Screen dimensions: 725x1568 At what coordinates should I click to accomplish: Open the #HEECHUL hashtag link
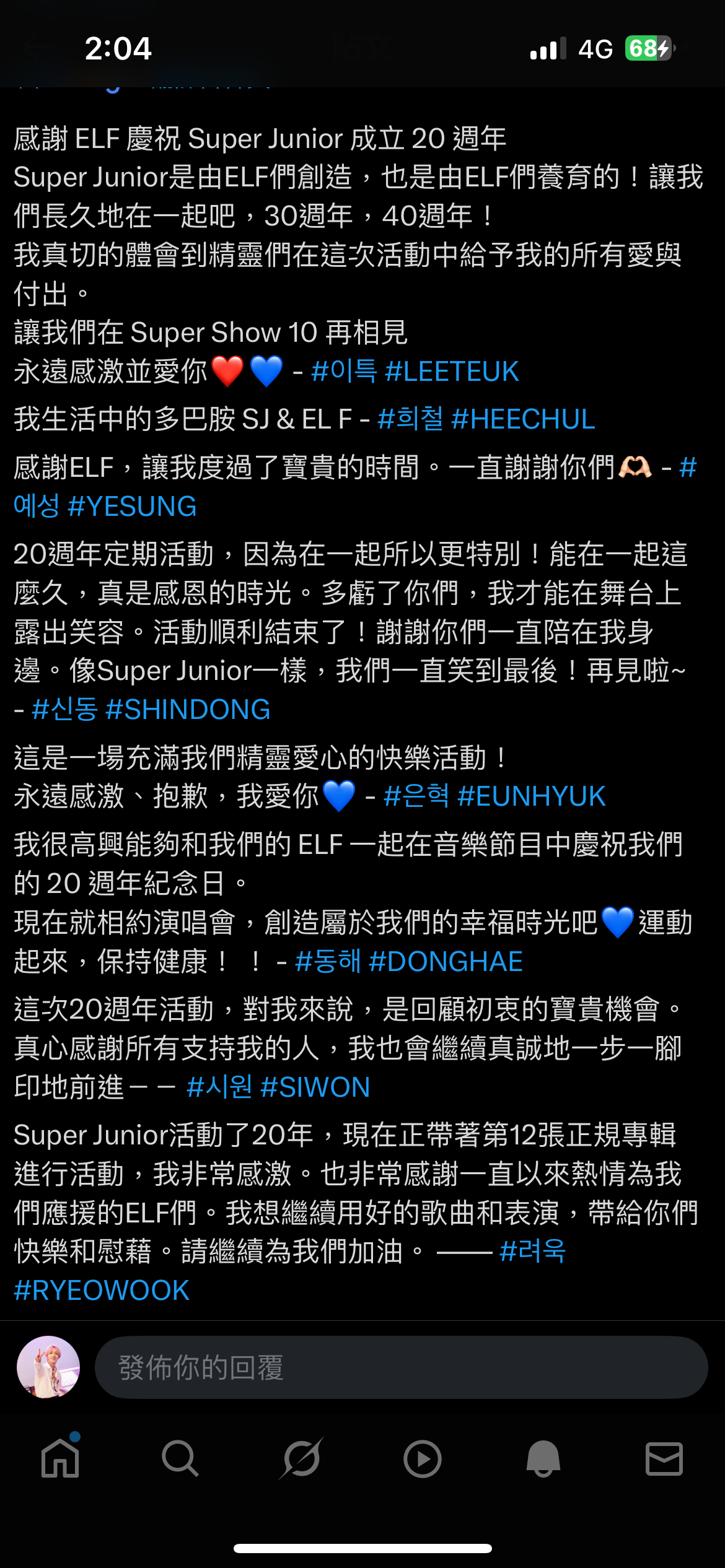click(x=523, y=419)
